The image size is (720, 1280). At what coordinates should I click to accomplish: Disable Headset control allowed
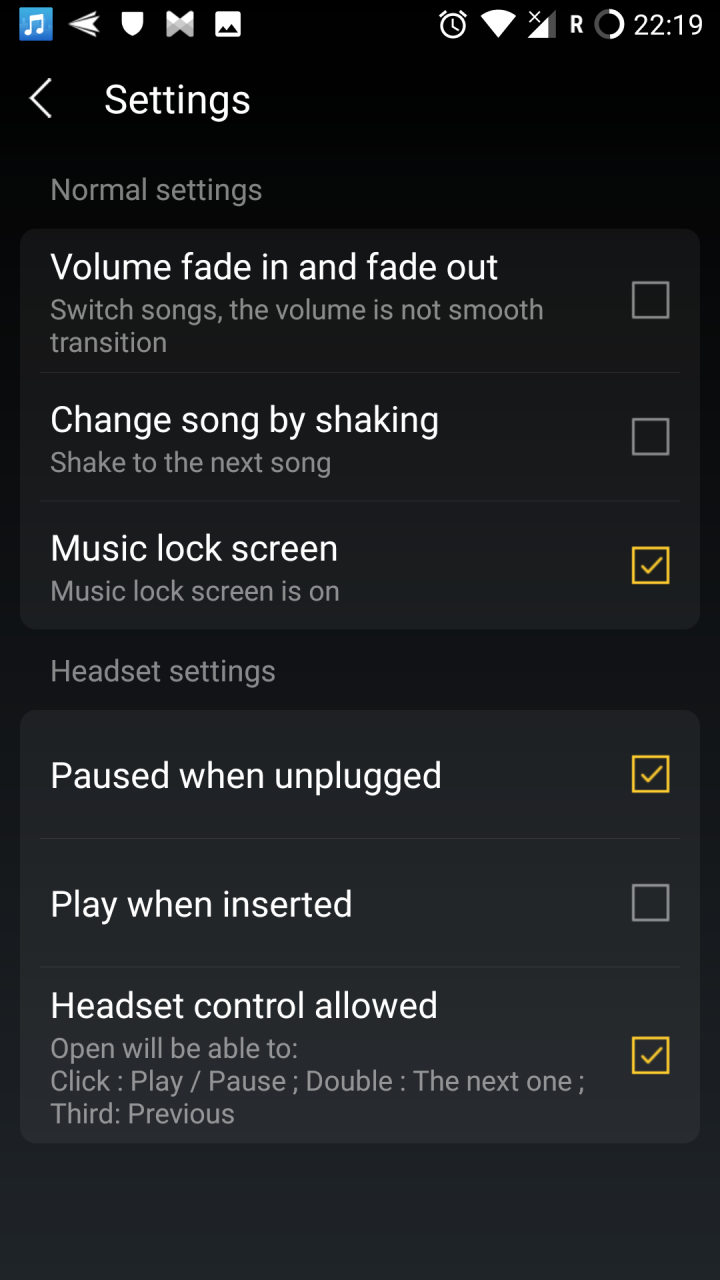coord(650,1055)
